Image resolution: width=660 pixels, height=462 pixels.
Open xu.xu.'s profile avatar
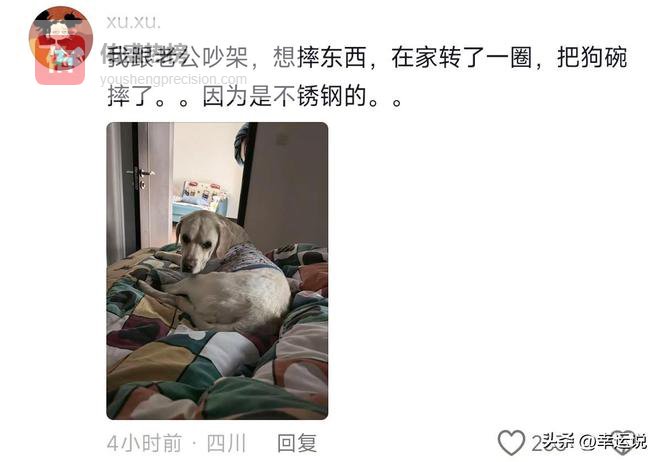pyautogui.click(x=61, y=45)
